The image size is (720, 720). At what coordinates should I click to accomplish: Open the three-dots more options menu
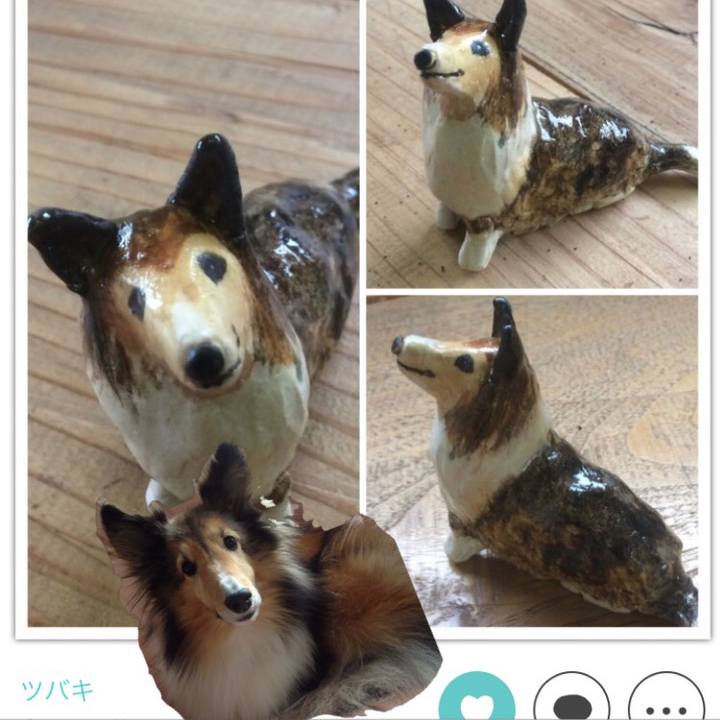coord(665,702)
